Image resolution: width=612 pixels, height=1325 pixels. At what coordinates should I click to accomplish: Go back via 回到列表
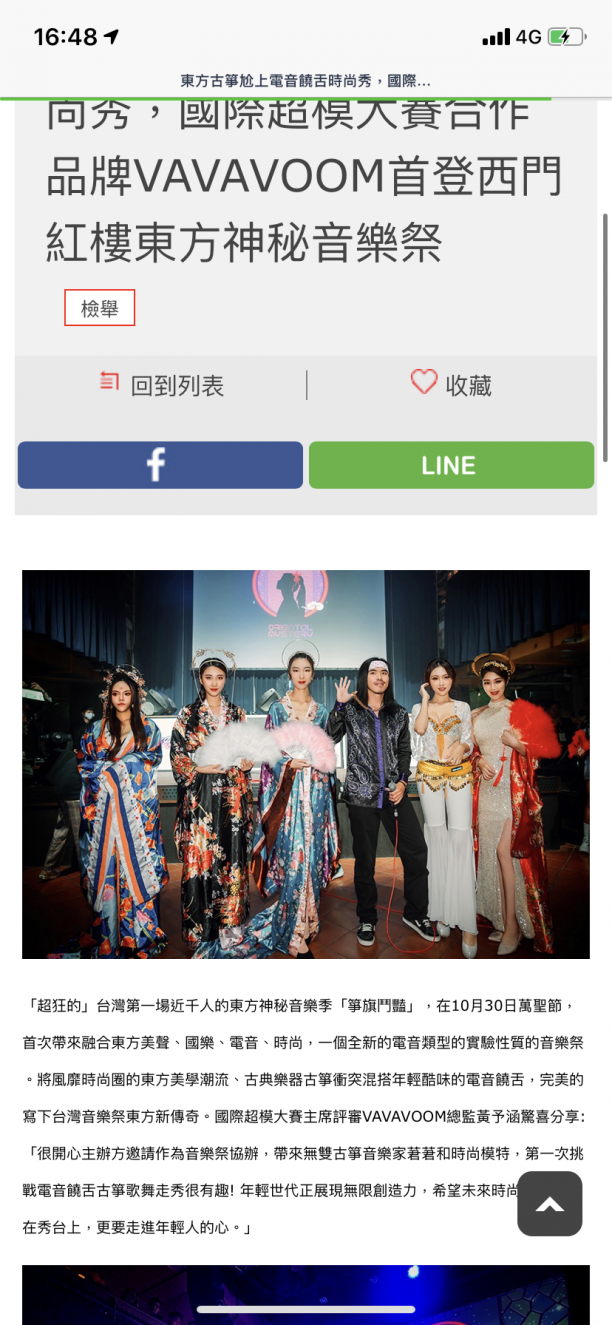point(161,385)
